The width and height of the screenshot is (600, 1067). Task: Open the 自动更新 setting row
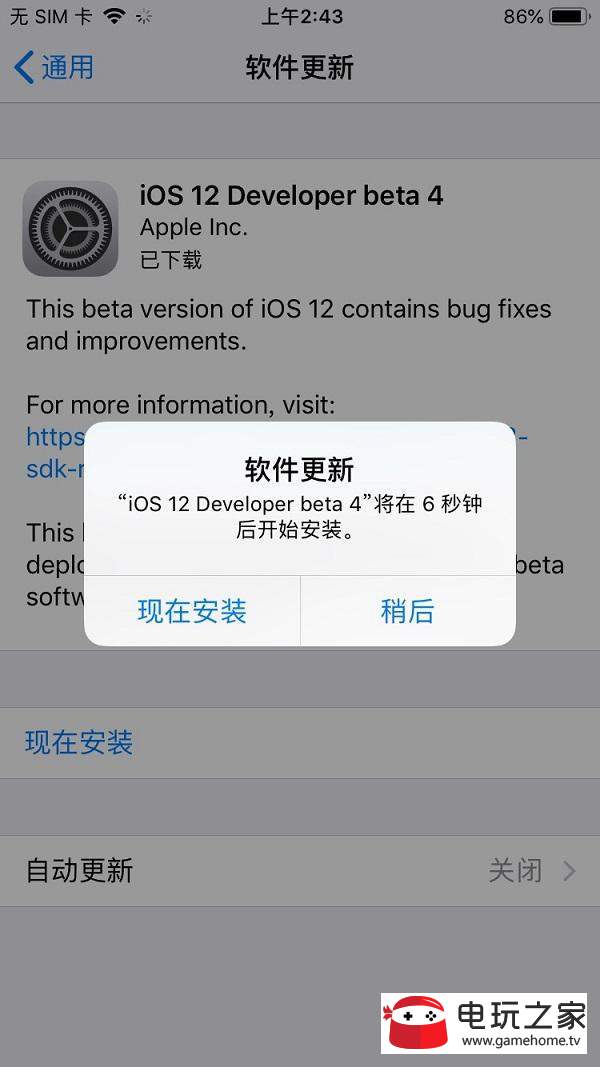click(x=300, y=871)
